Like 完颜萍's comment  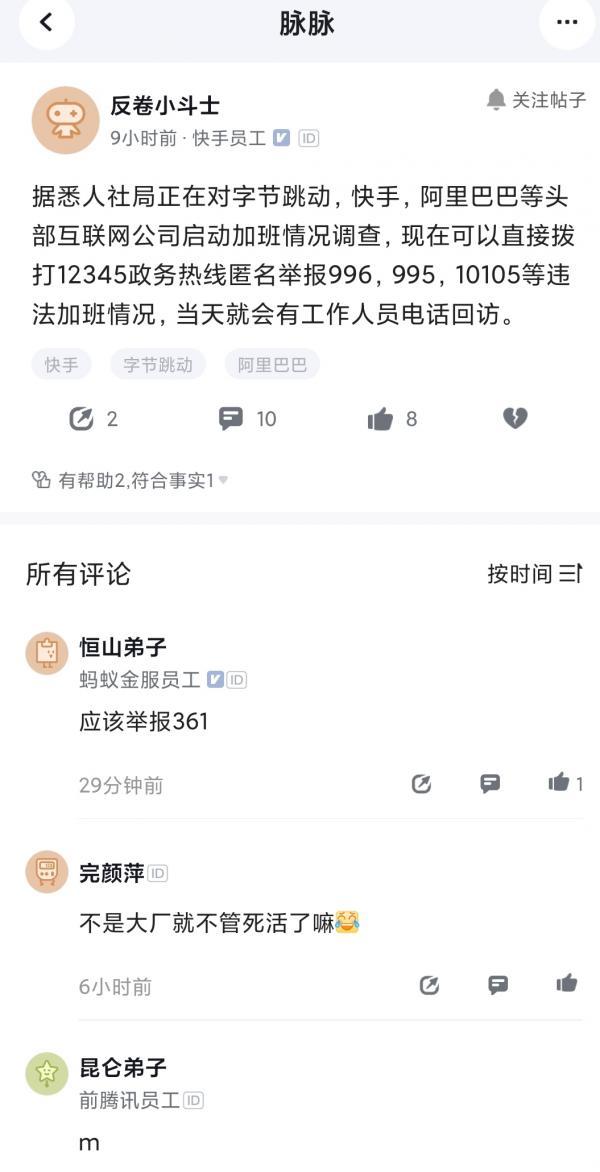pos(567,984)
